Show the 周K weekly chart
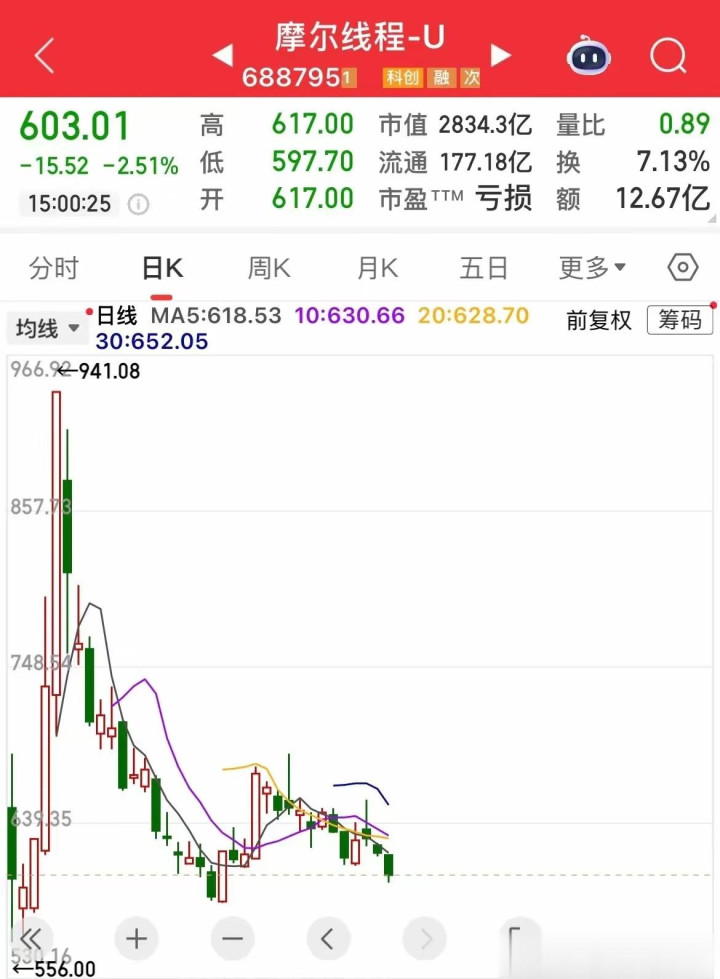Screen dimensions: 720x979 [268, 268]
